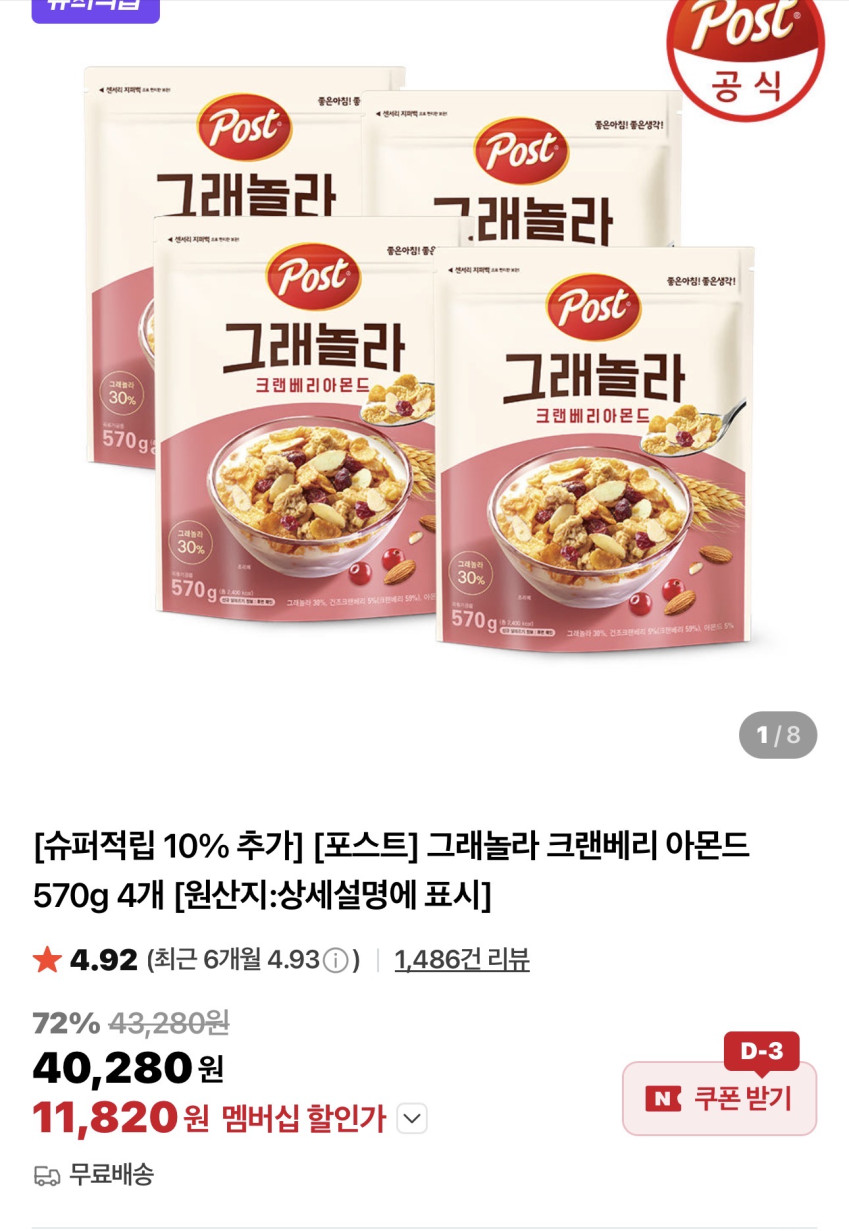This screenshot has height=1231, width=849.
Task: Tap the 쿠폰 받기 button
Action: 719,1098
